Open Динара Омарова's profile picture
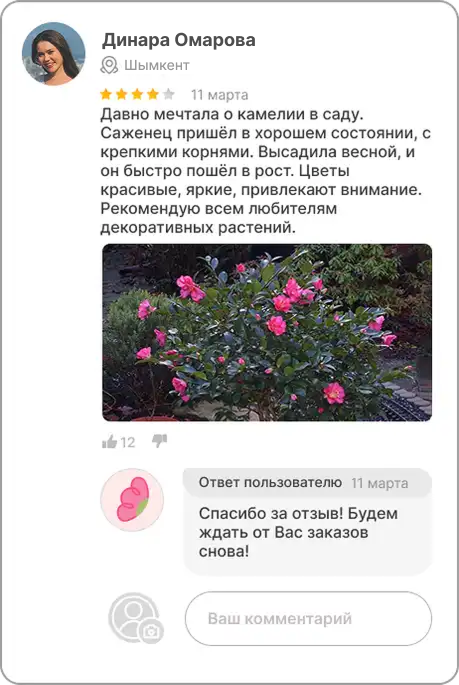The width and height of the screenshot is (459, 685). (54, 54)
